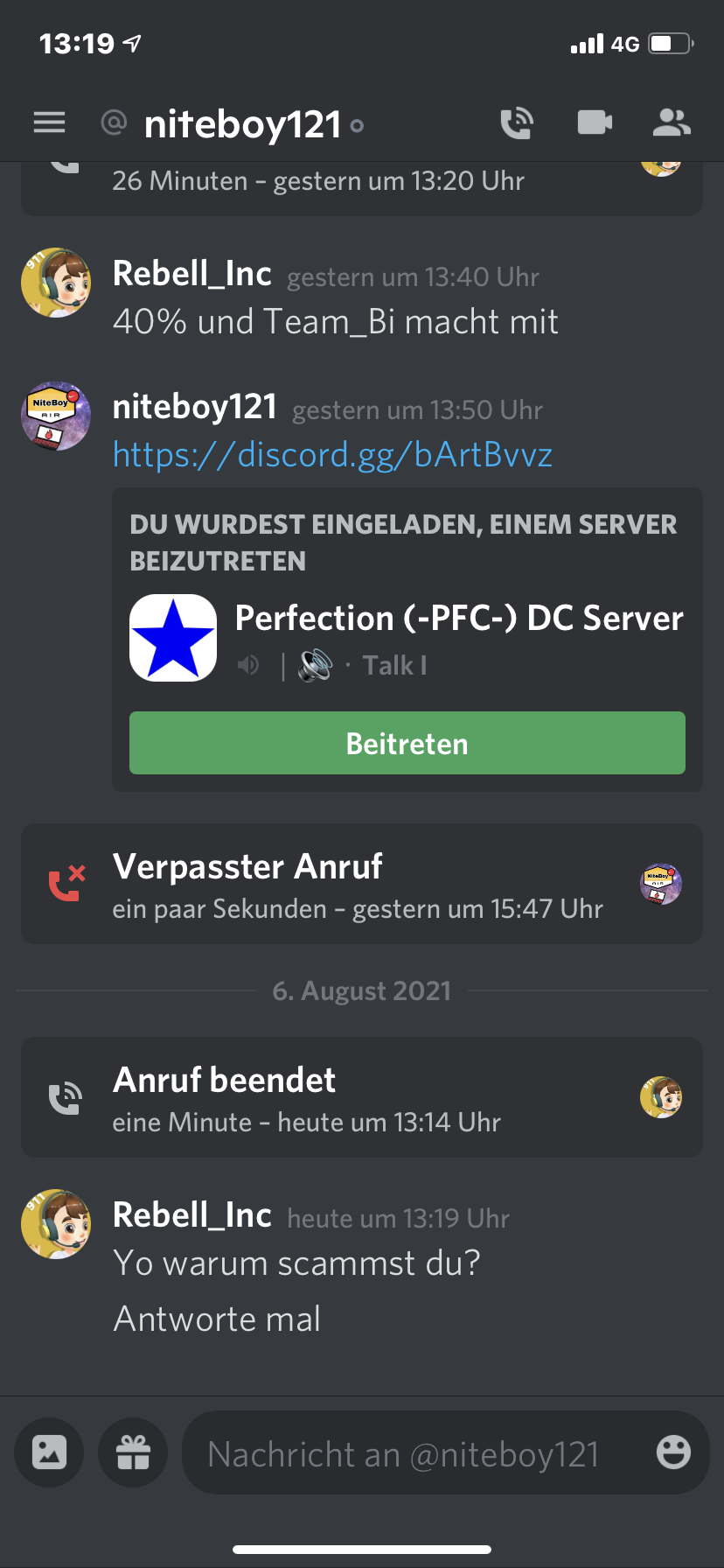Open the image attachment picker
This screenshot has height=1568, width=724.
click(x=49, y=1453)
